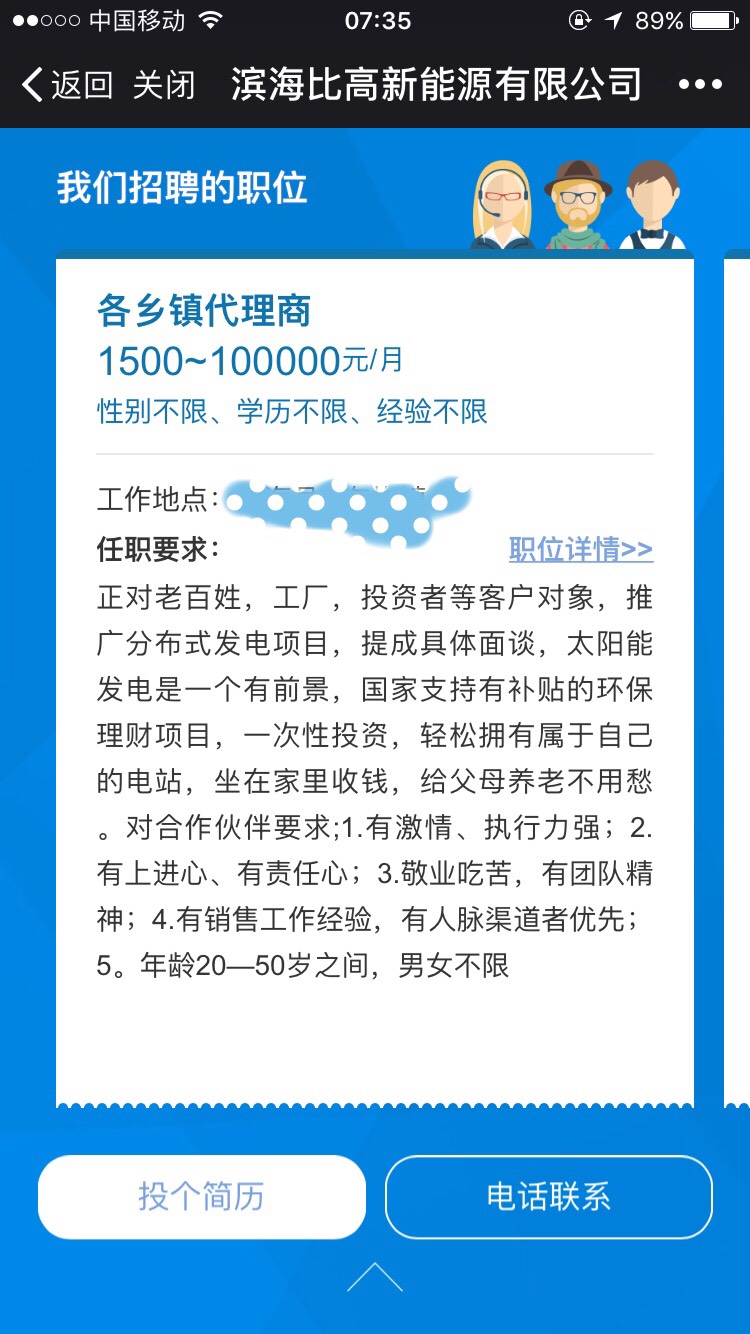
Task: Open the 职位详情>> link
Action: click(580, 549)
